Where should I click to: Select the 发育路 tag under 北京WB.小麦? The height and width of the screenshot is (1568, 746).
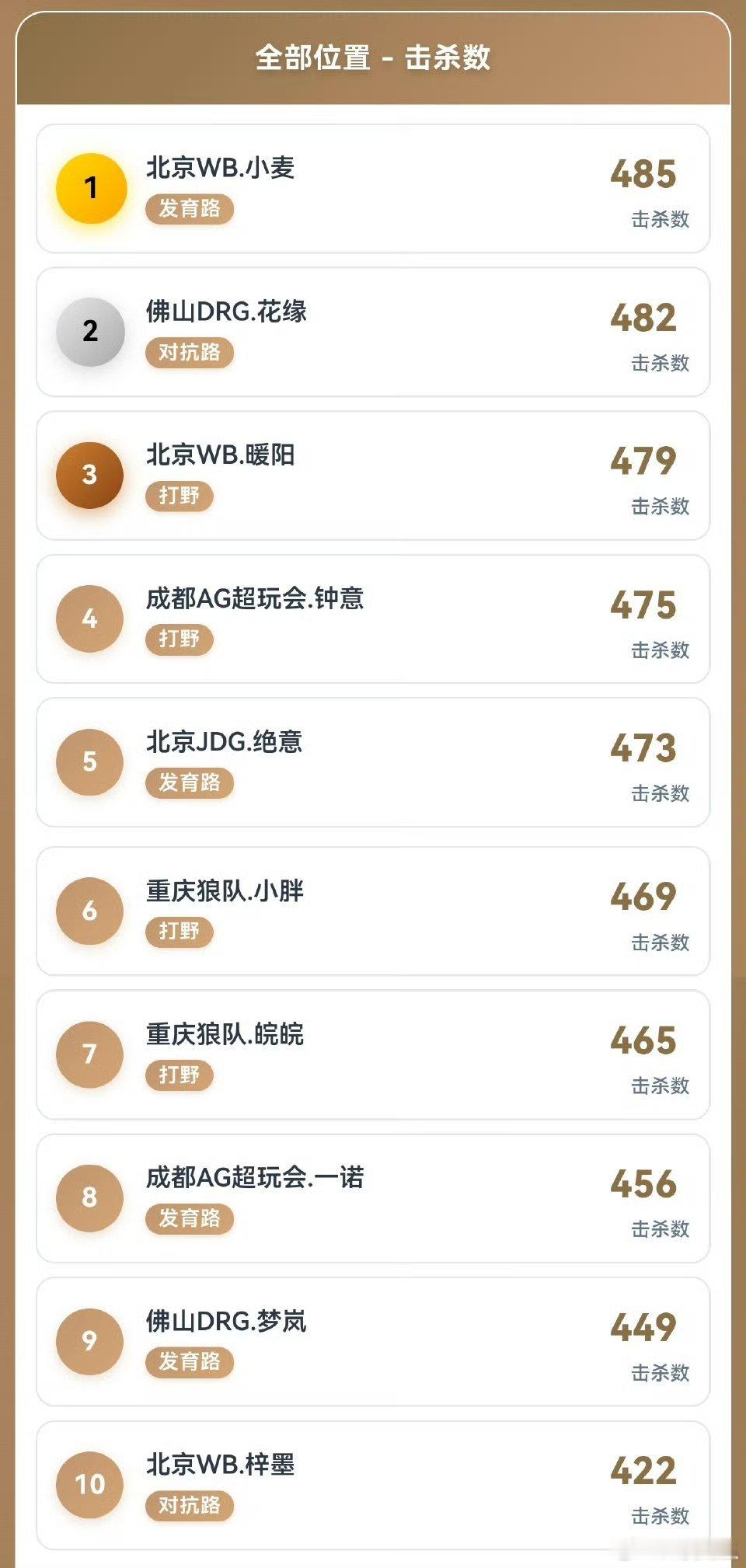[x=189, y=209]
